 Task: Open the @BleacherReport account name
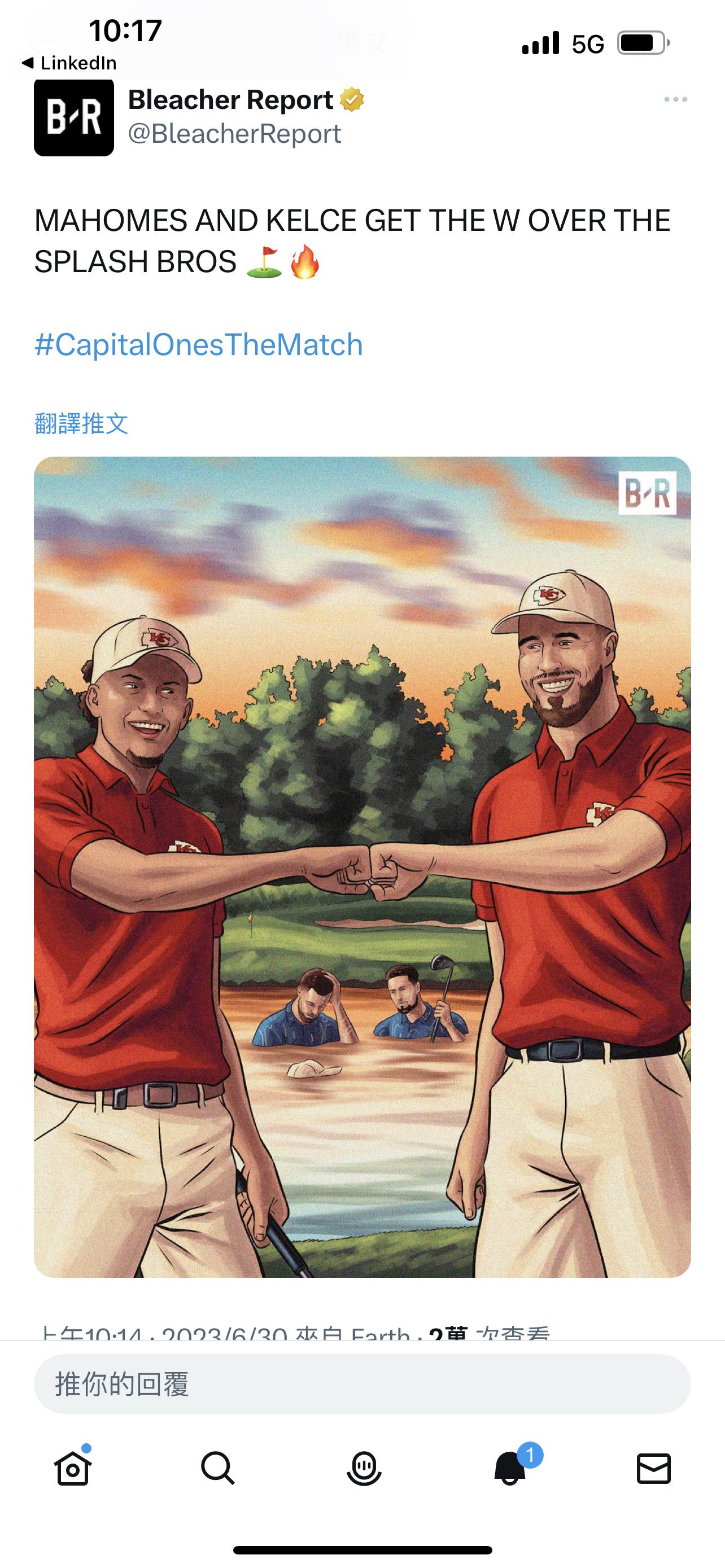click(234, 134)
